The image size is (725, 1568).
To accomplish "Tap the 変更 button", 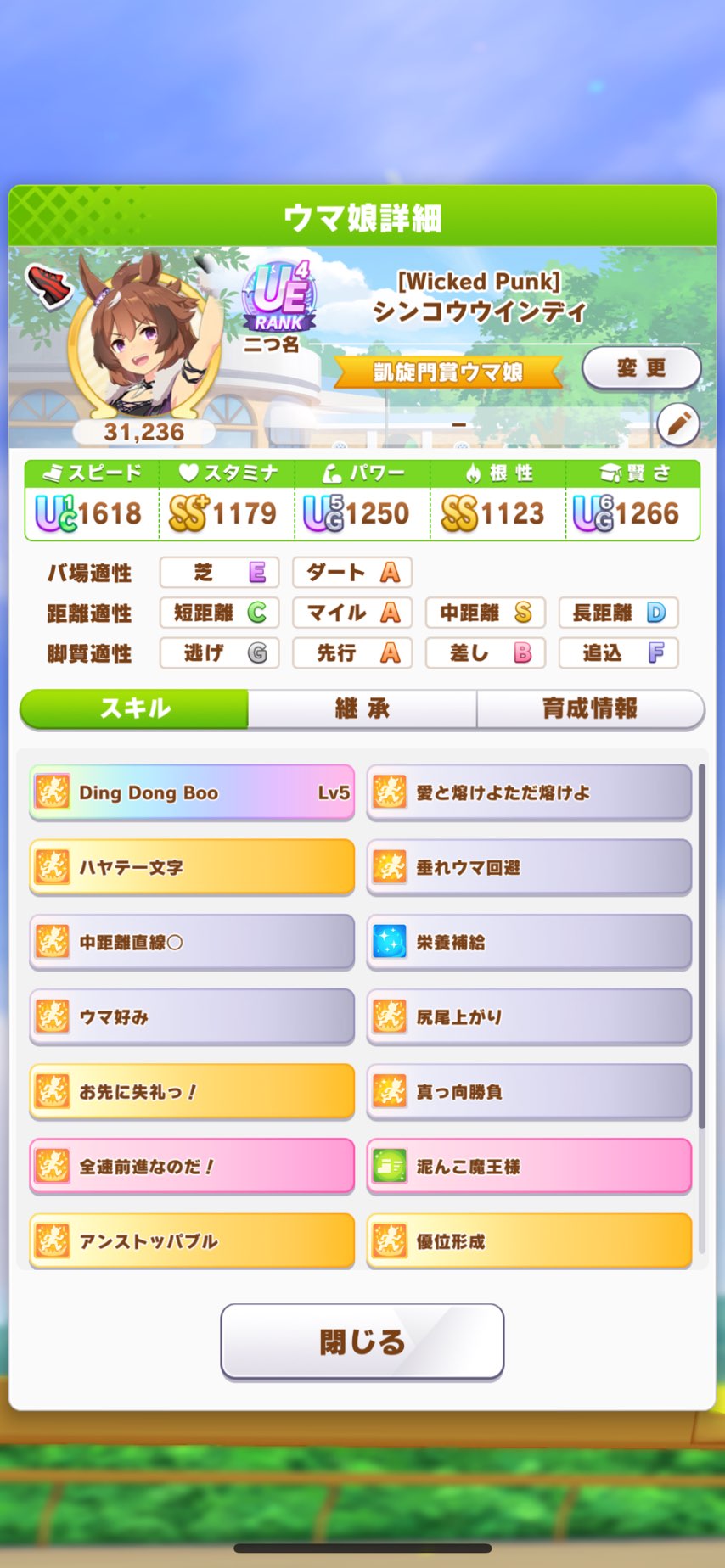I will click(641, 368).
